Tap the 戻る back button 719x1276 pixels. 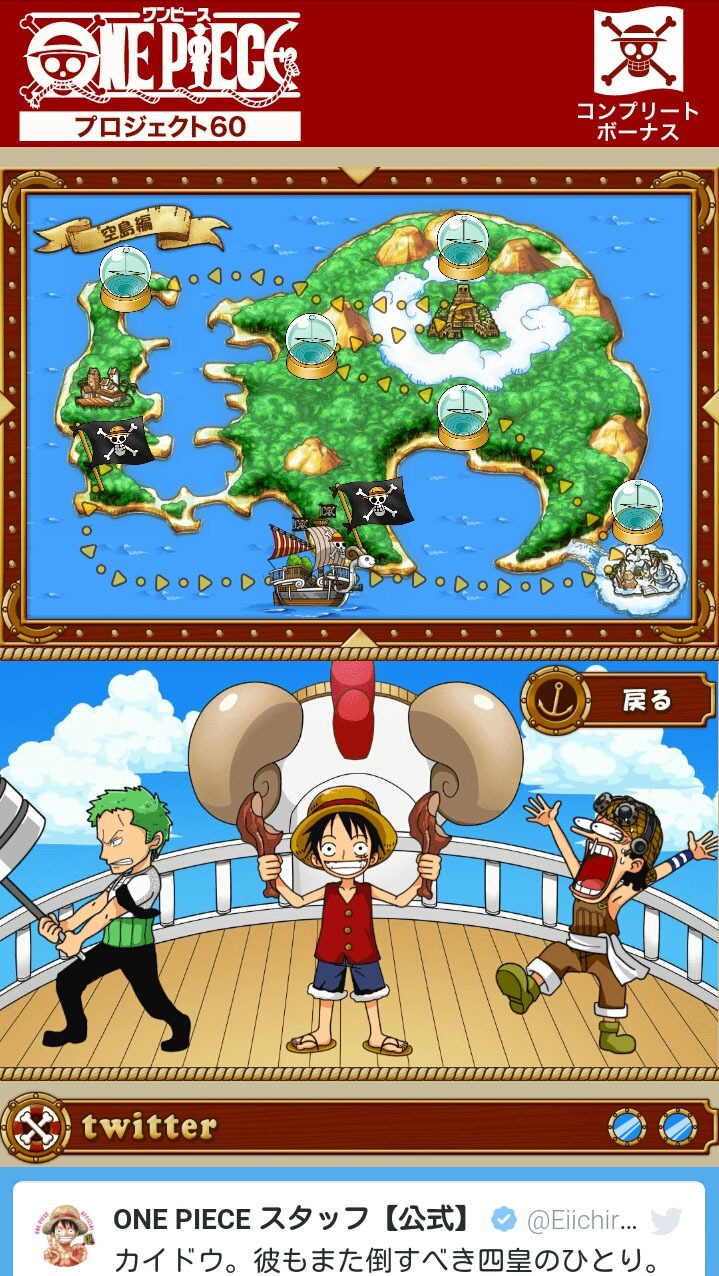pos(620,700)
